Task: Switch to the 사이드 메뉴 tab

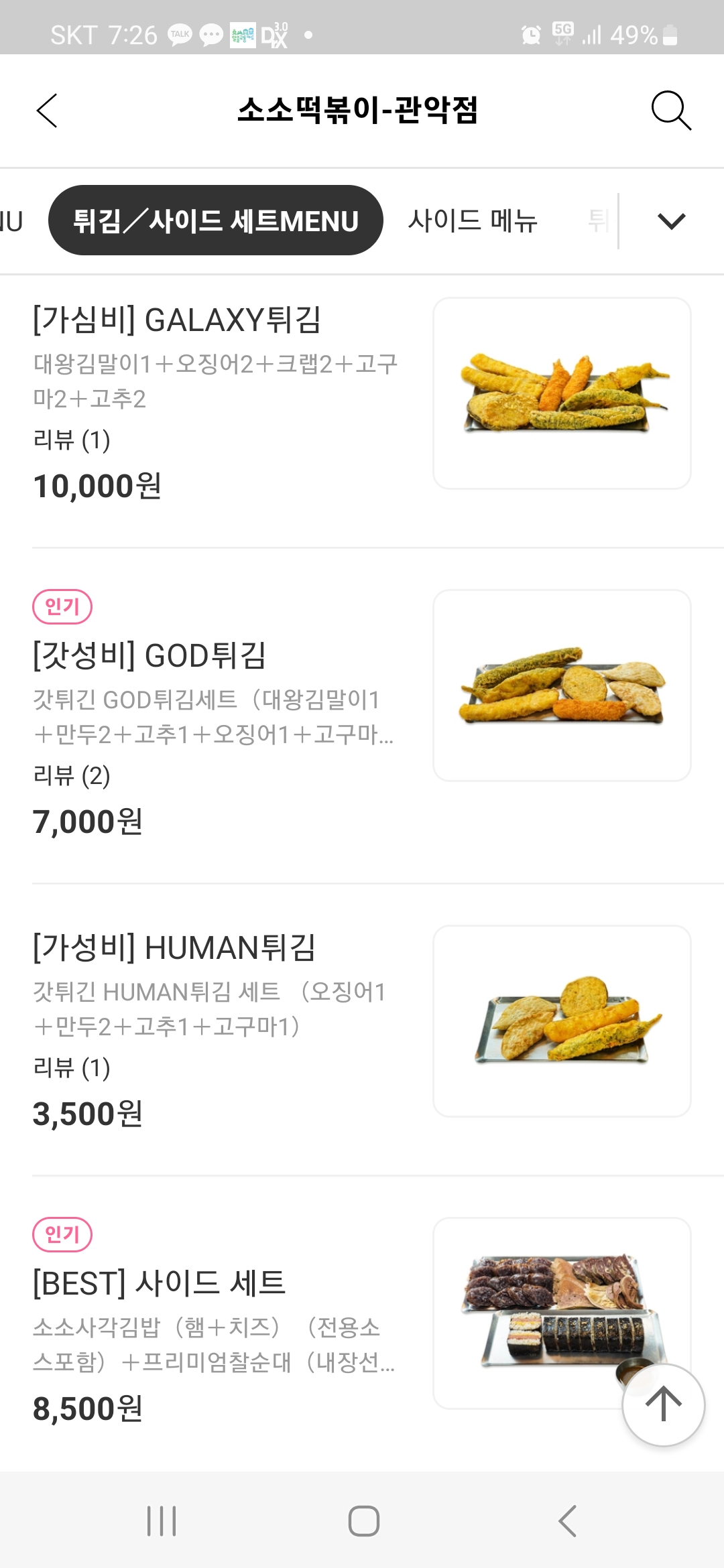Action: 473,220
